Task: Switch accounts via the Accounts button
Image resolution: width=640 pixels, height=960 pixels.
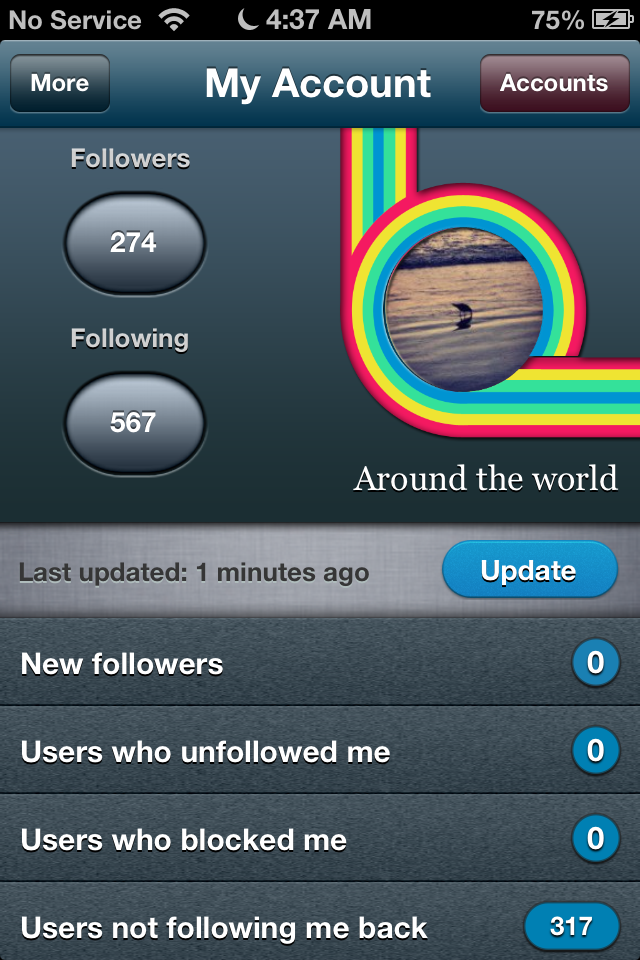Action: pos(554,84)
